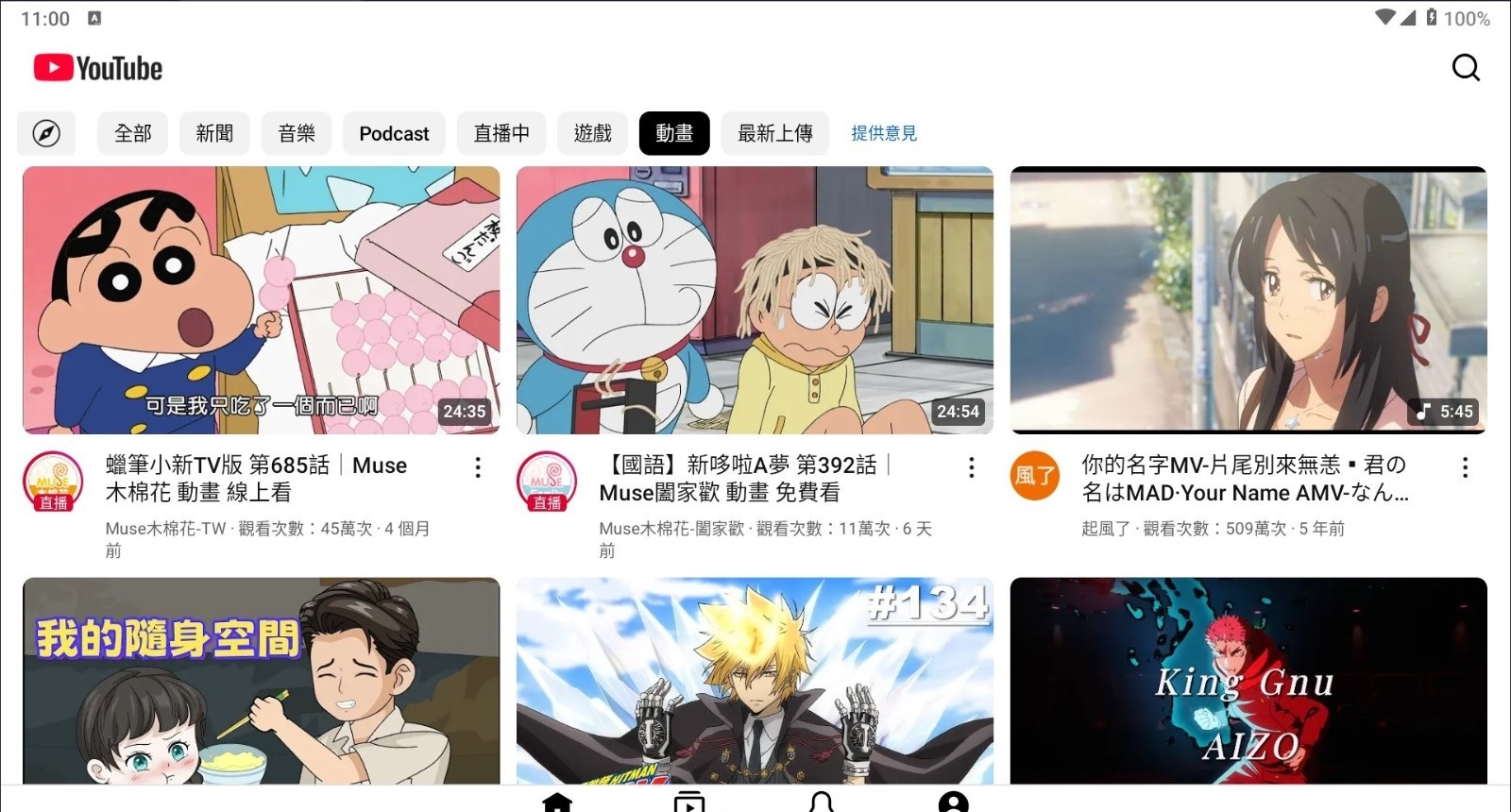The image size is (1511, 812).
Task: Open the 提供意見 feedback link
Action: [x=883, y=133]
